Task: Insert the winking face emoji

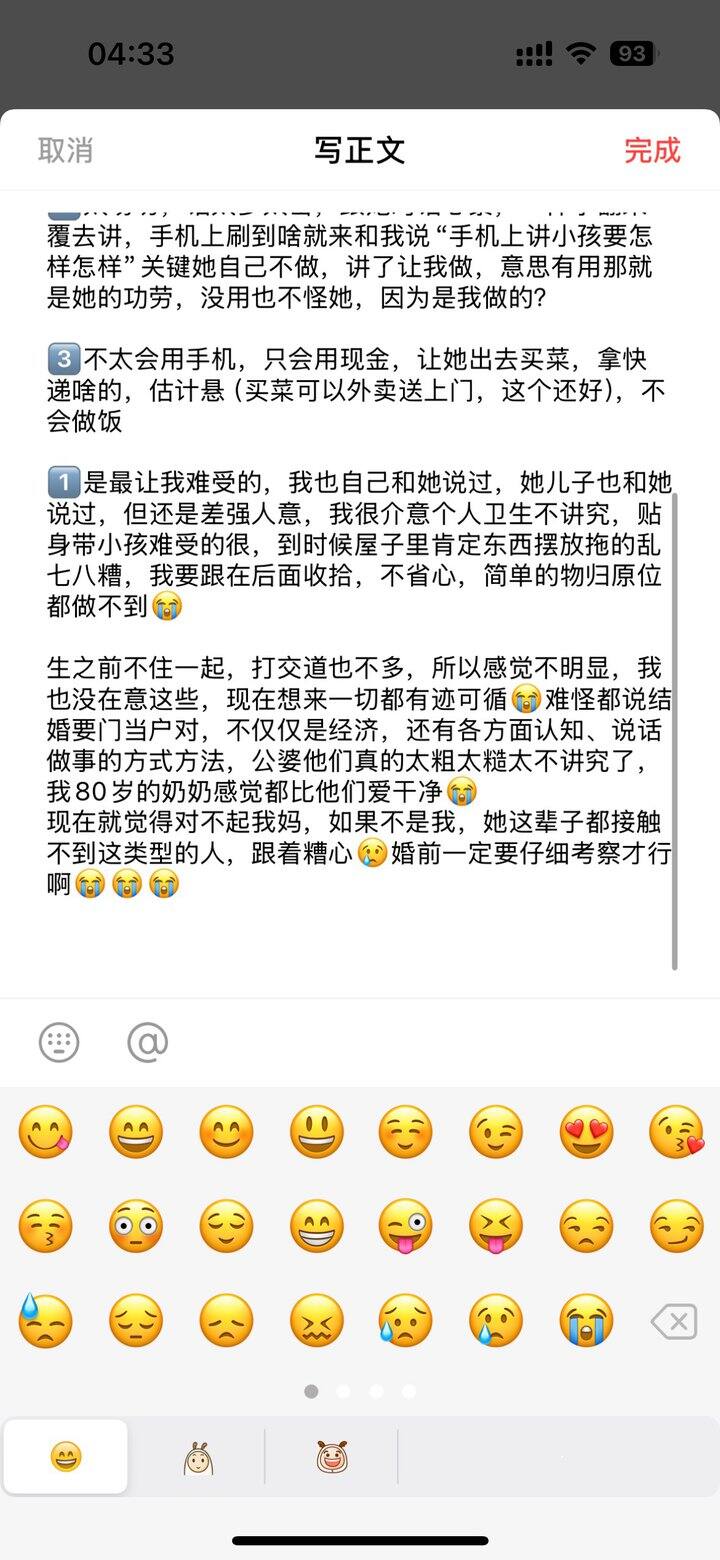Action: click(x=496, y=1134)
